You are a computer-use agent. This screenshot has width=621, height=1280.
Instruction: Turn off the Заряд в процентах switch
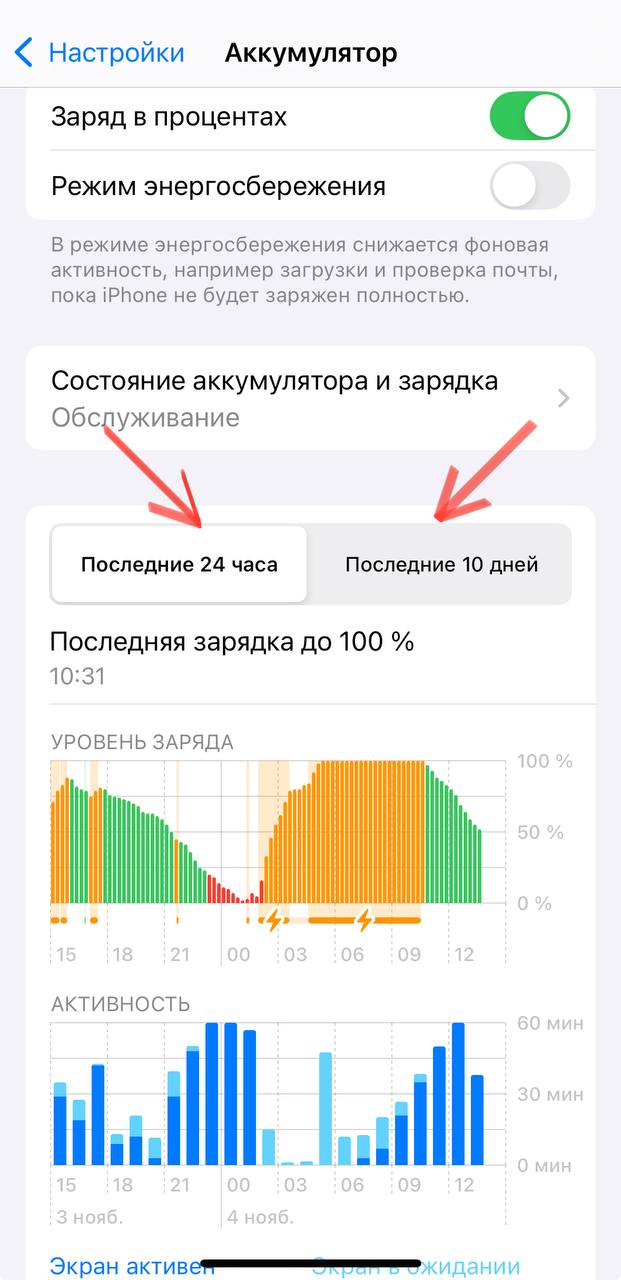pyautogui.click(x=529, y=117)
